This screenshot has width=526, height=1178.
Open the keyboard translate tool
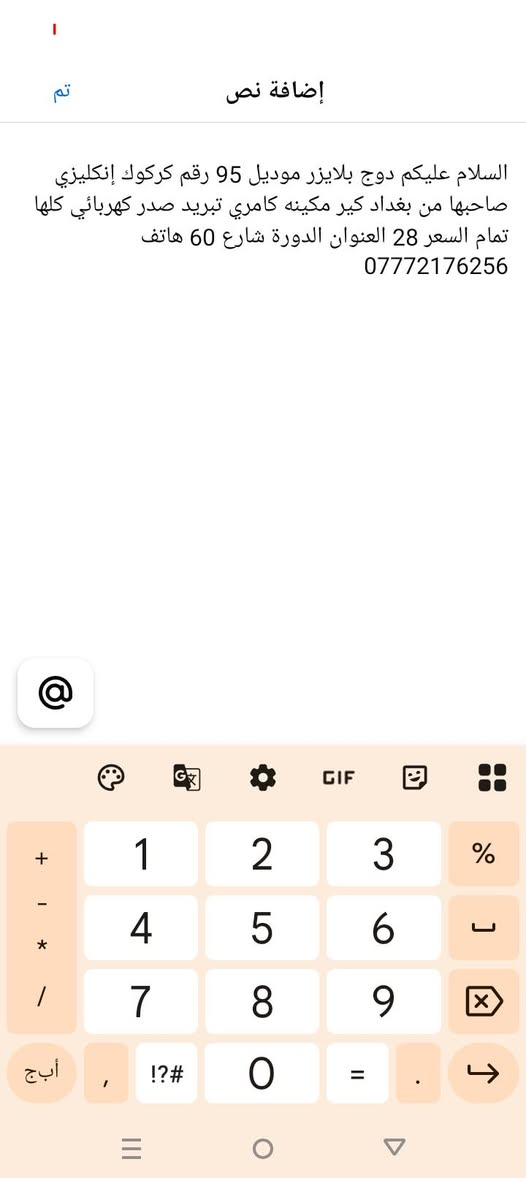(186, 778)
